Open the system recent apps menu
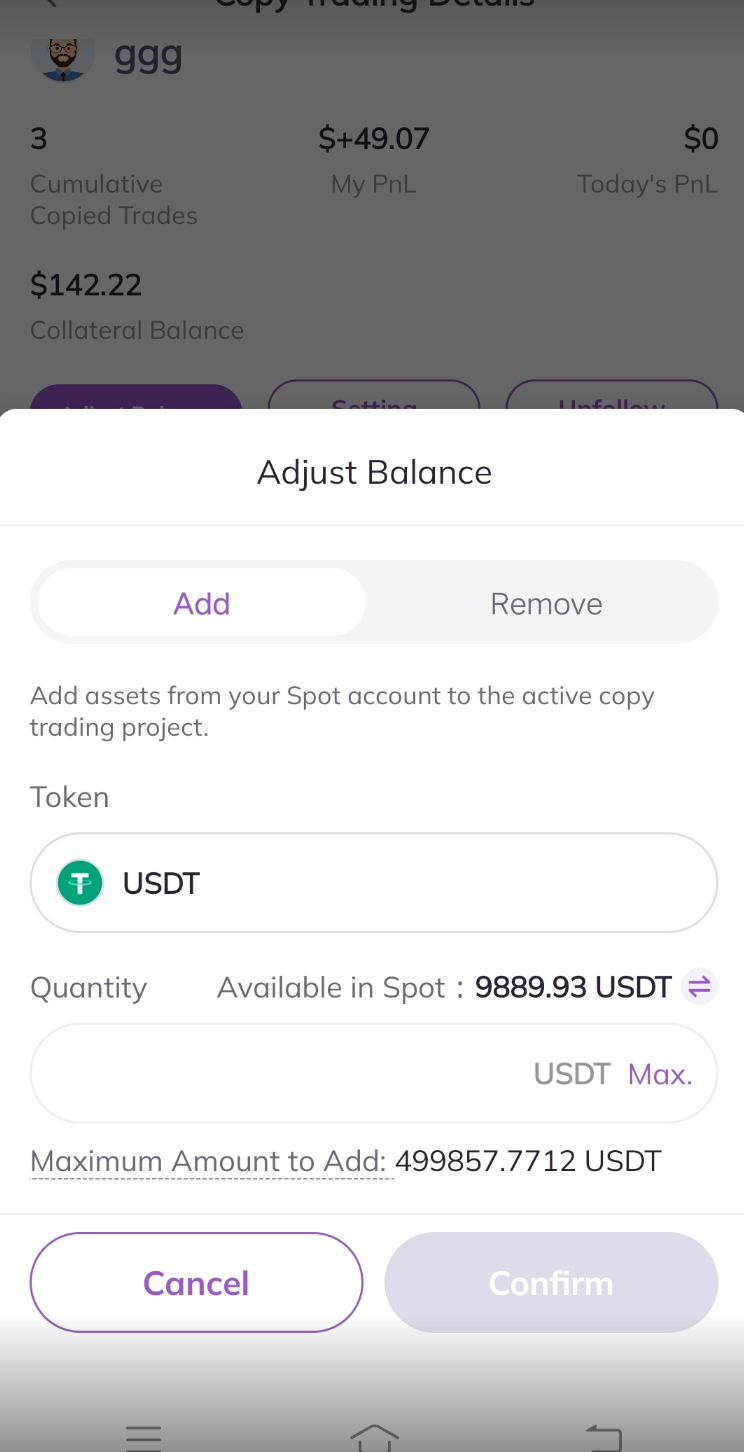744x1452 pixels. pos(144,1437)
